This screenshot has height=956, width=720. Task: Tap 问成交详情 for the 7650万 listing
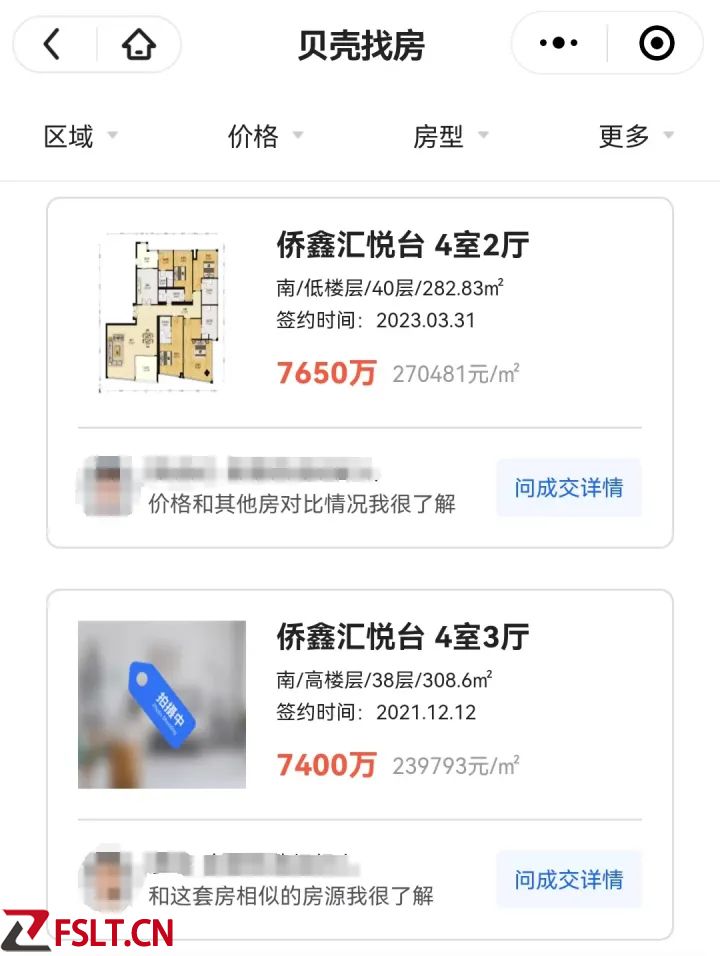(x=568, y=488)
